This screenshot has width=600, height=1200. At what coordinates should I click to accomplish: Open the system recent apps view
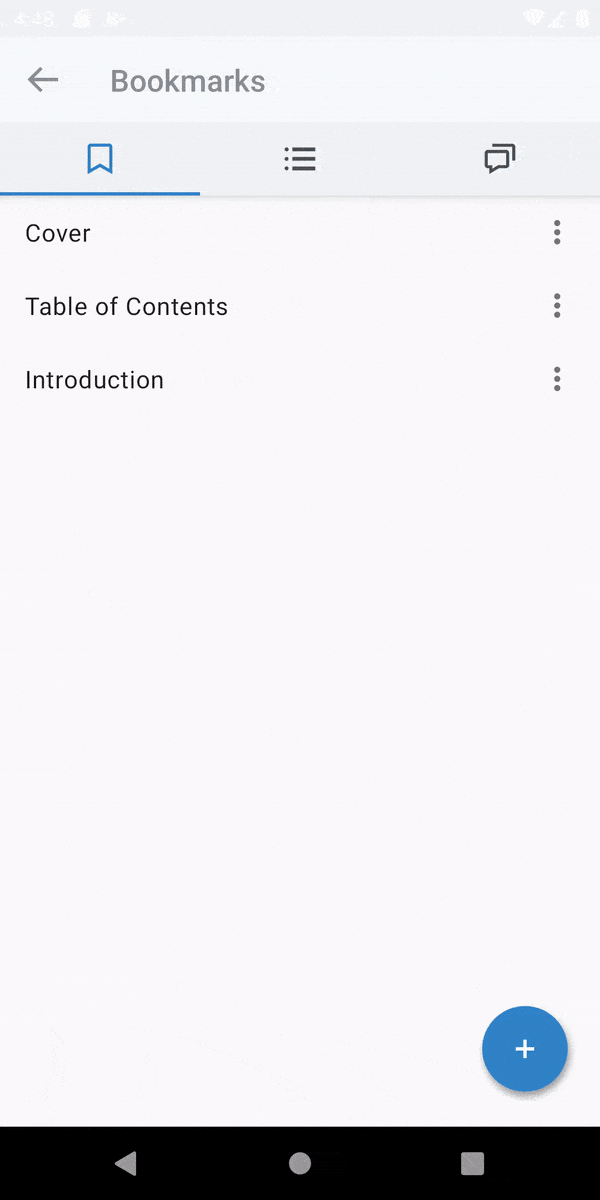(x=472, y=1163)
